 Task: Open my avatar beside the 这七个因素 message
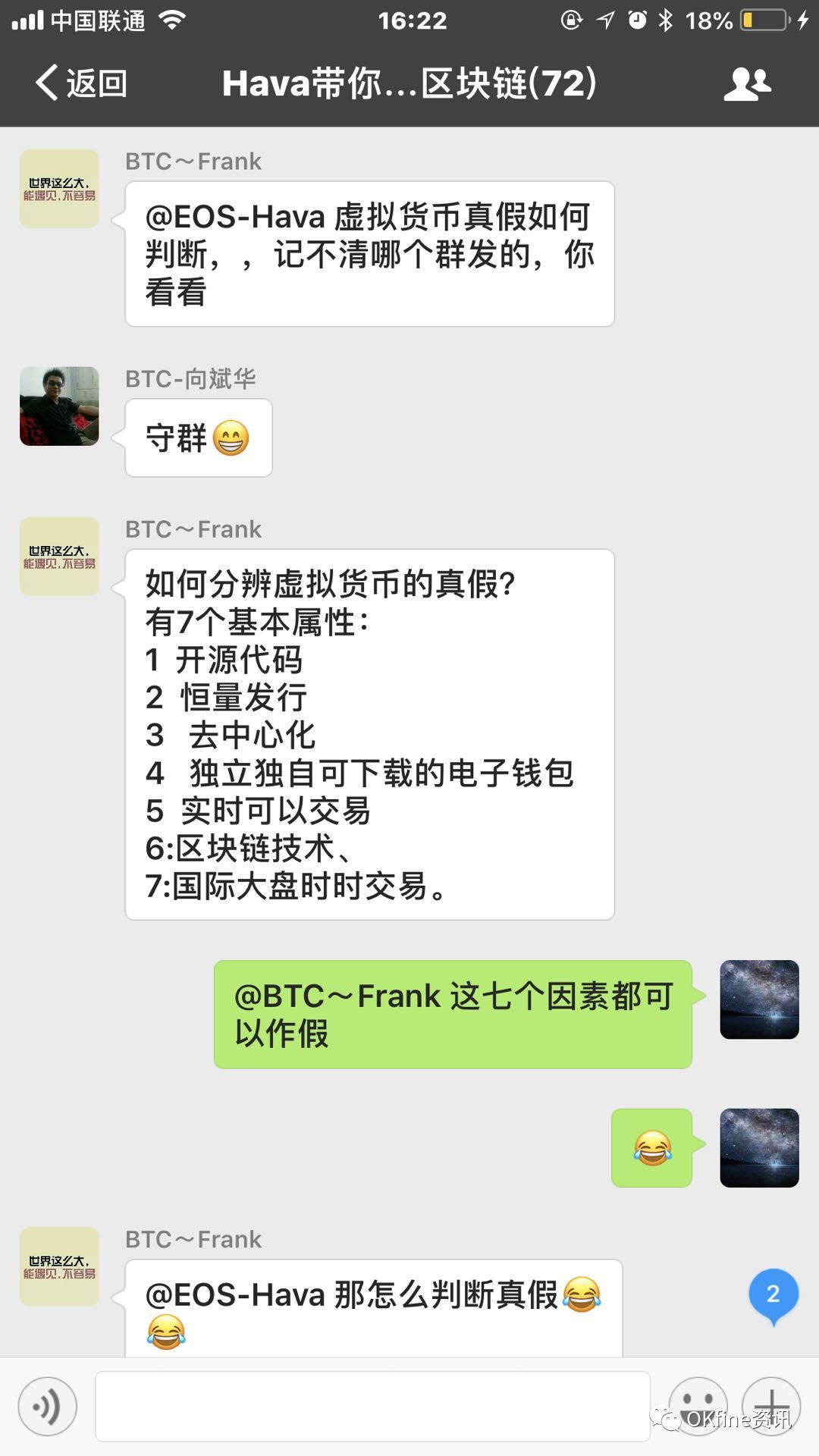(x=759, y=999)
